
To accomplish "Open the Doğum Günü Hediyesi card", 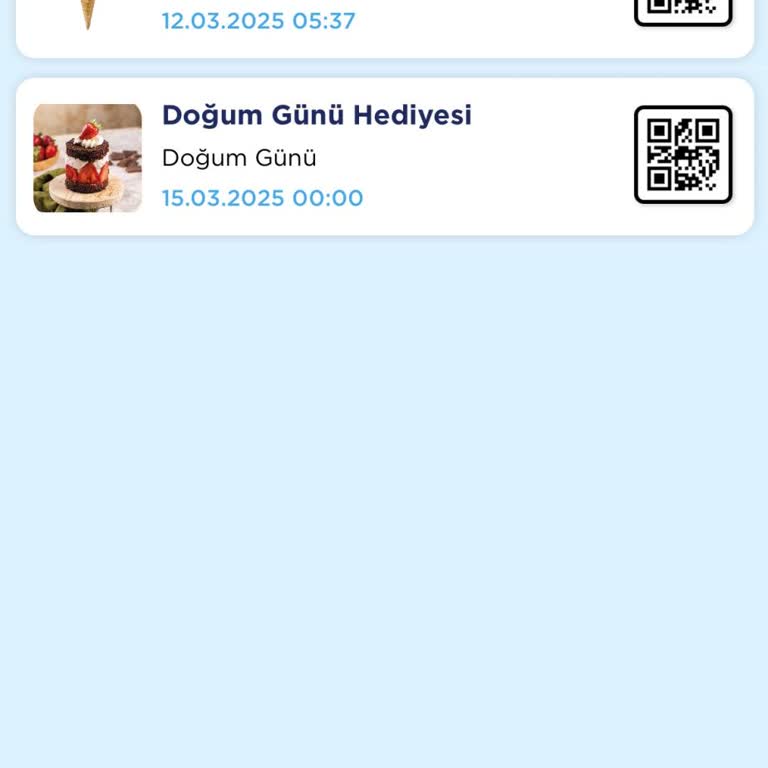I will point(316,116).
